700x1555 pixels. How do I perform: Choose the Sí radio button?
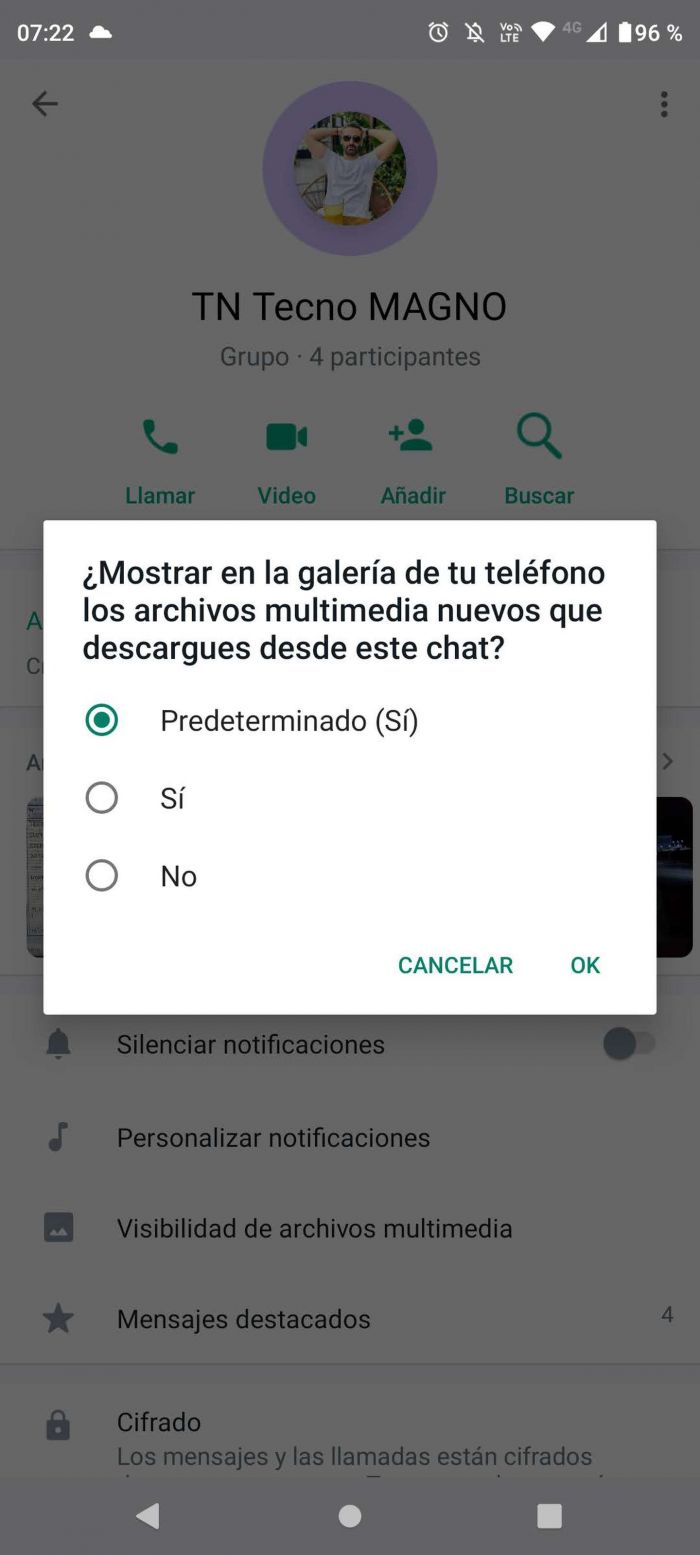click(x=102, y=798)
